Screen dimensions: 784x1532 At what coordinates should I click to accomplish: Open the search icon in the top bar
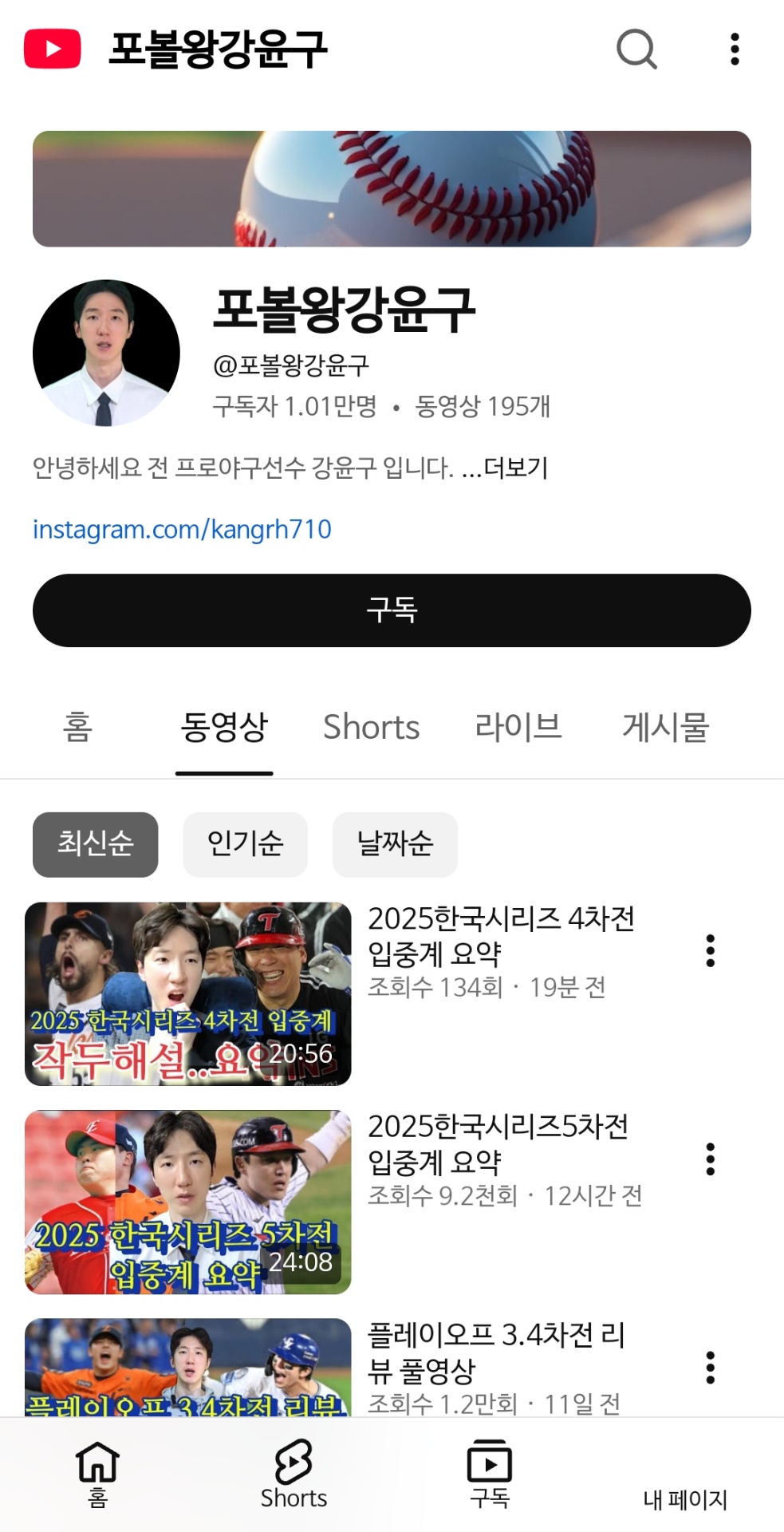coord(636,49)
